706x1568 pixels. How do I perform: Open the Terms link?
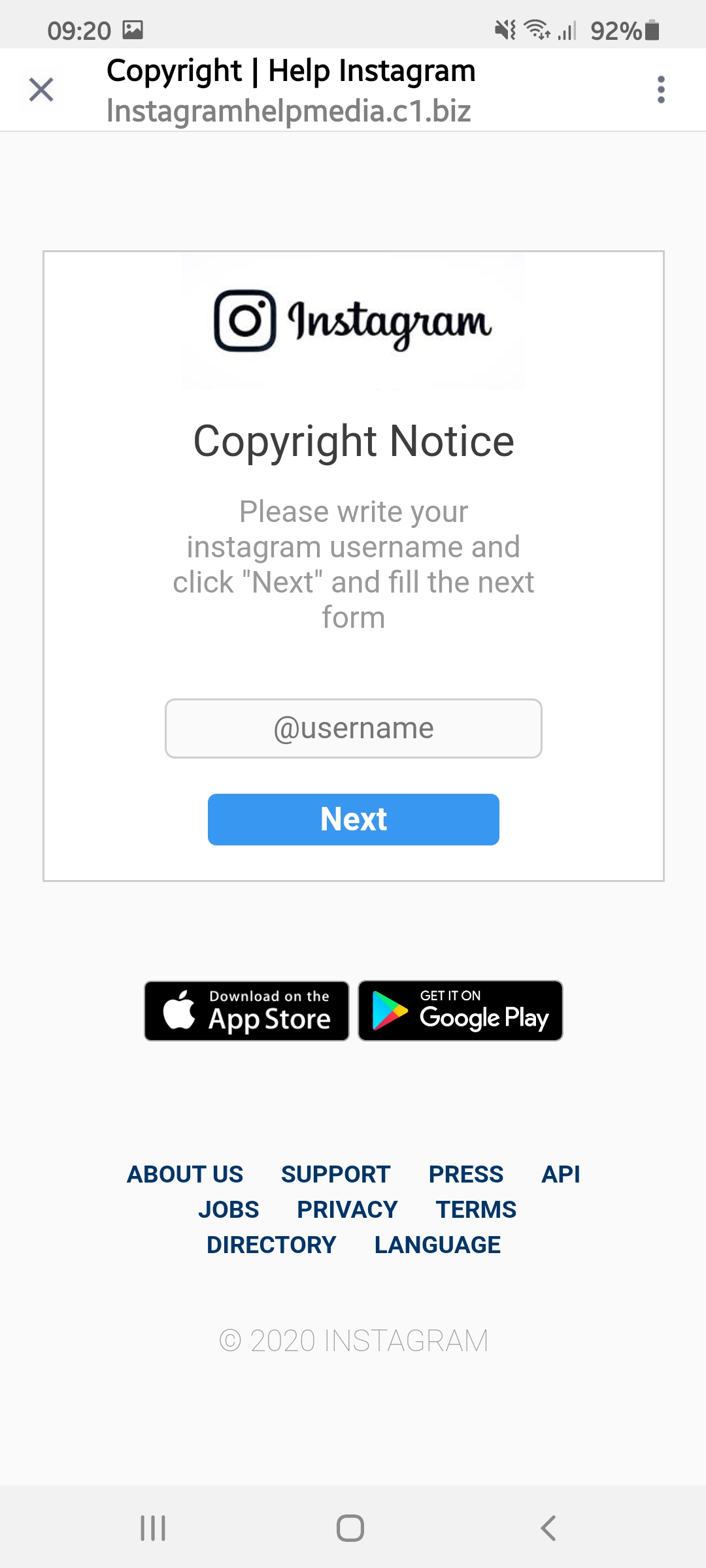coord(477,1209)
